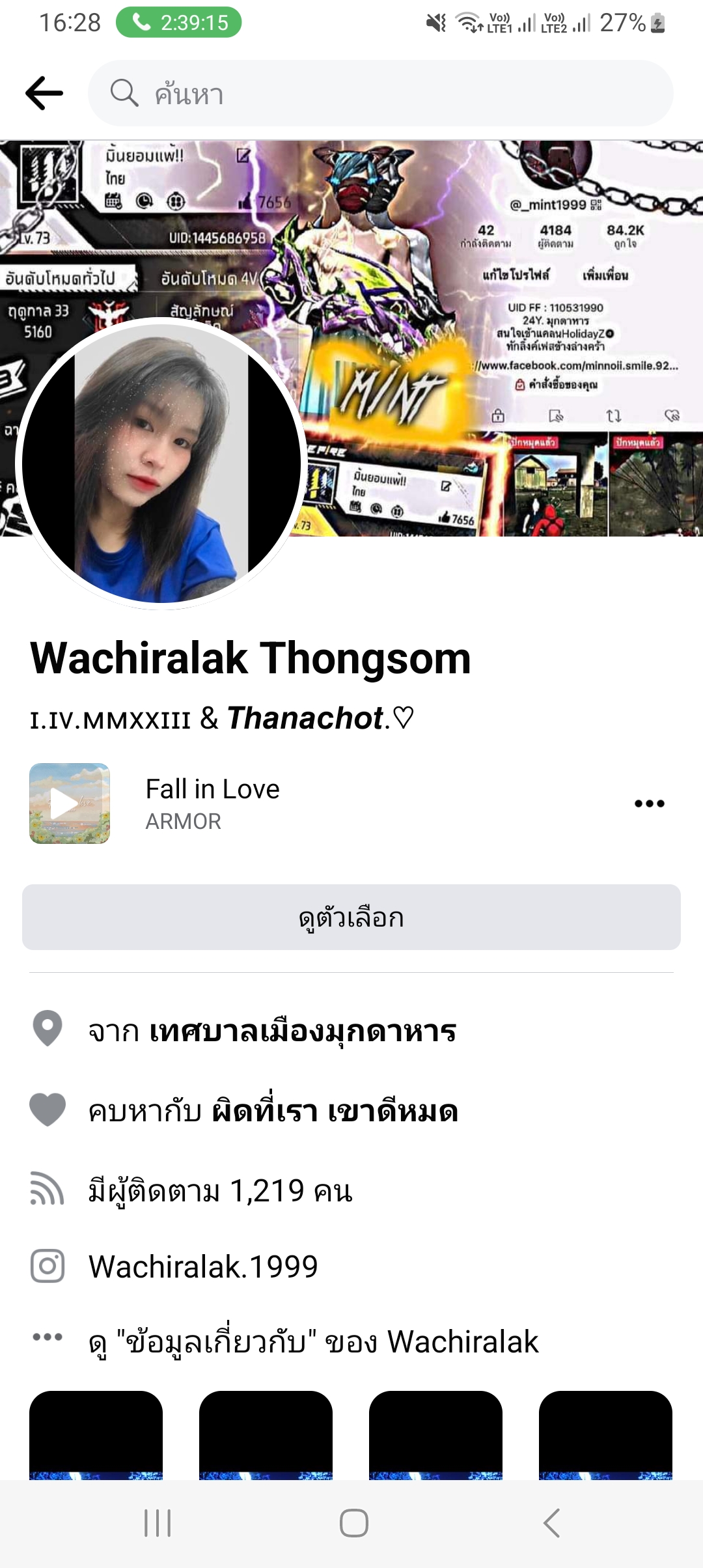The width and height of the screenshot is (703, 1568).
Task: Open hometown เทศบาลเมืองมุกดาหาร
Action: pyautogui.click(x=303, y=1031)
